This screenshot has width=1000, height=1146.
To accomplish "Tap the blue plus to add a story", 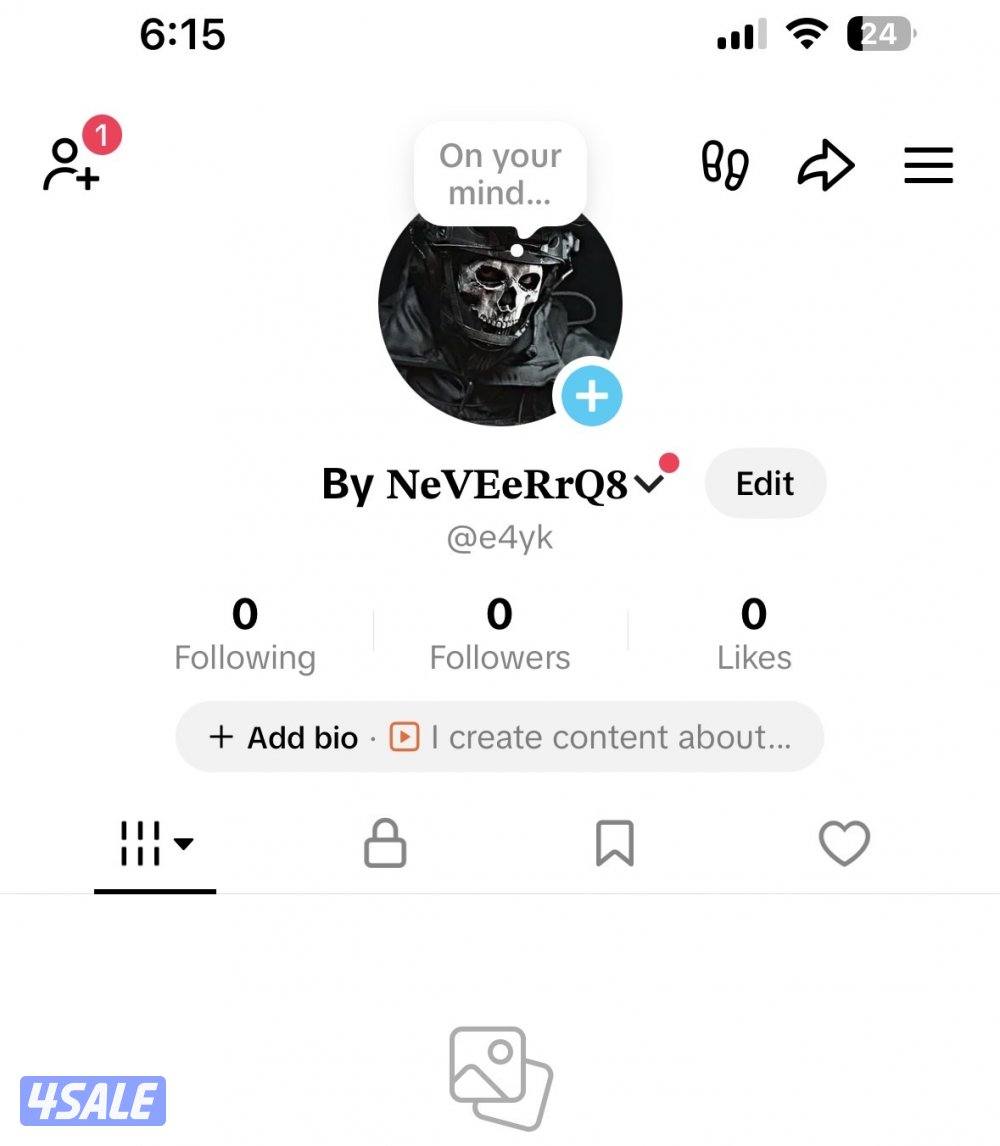I will (592, 396).
